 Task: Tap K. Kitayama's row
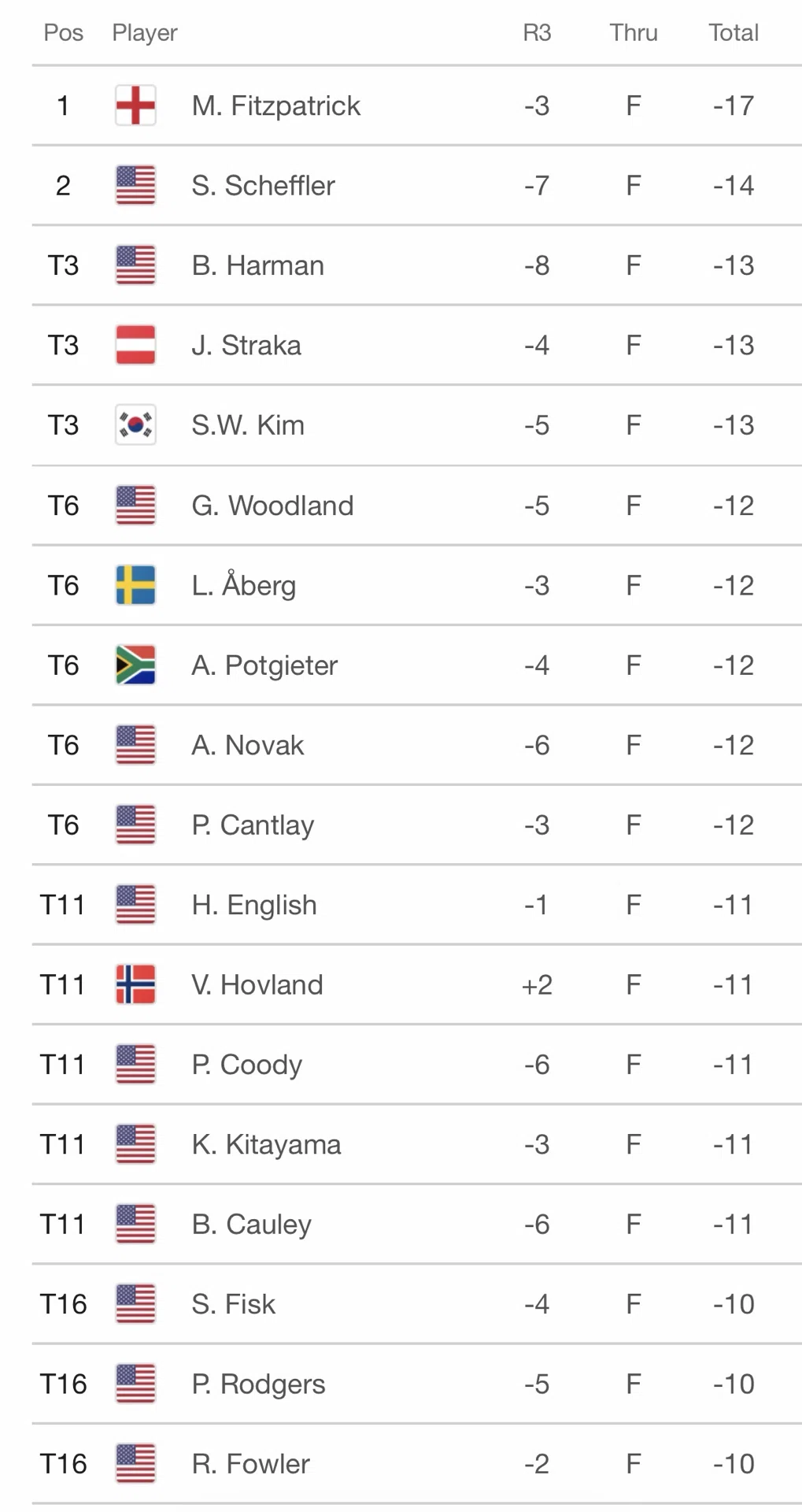pyautogui.click(x=416, y=1144)
